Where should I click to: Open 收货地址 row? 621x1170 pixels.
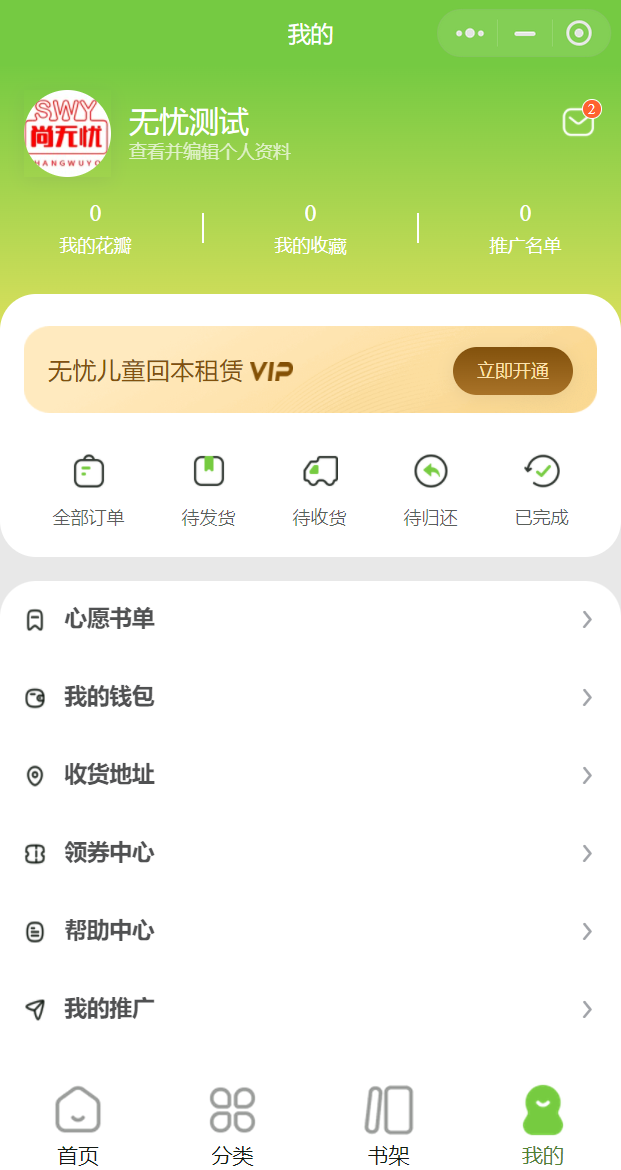pos(310,775)
